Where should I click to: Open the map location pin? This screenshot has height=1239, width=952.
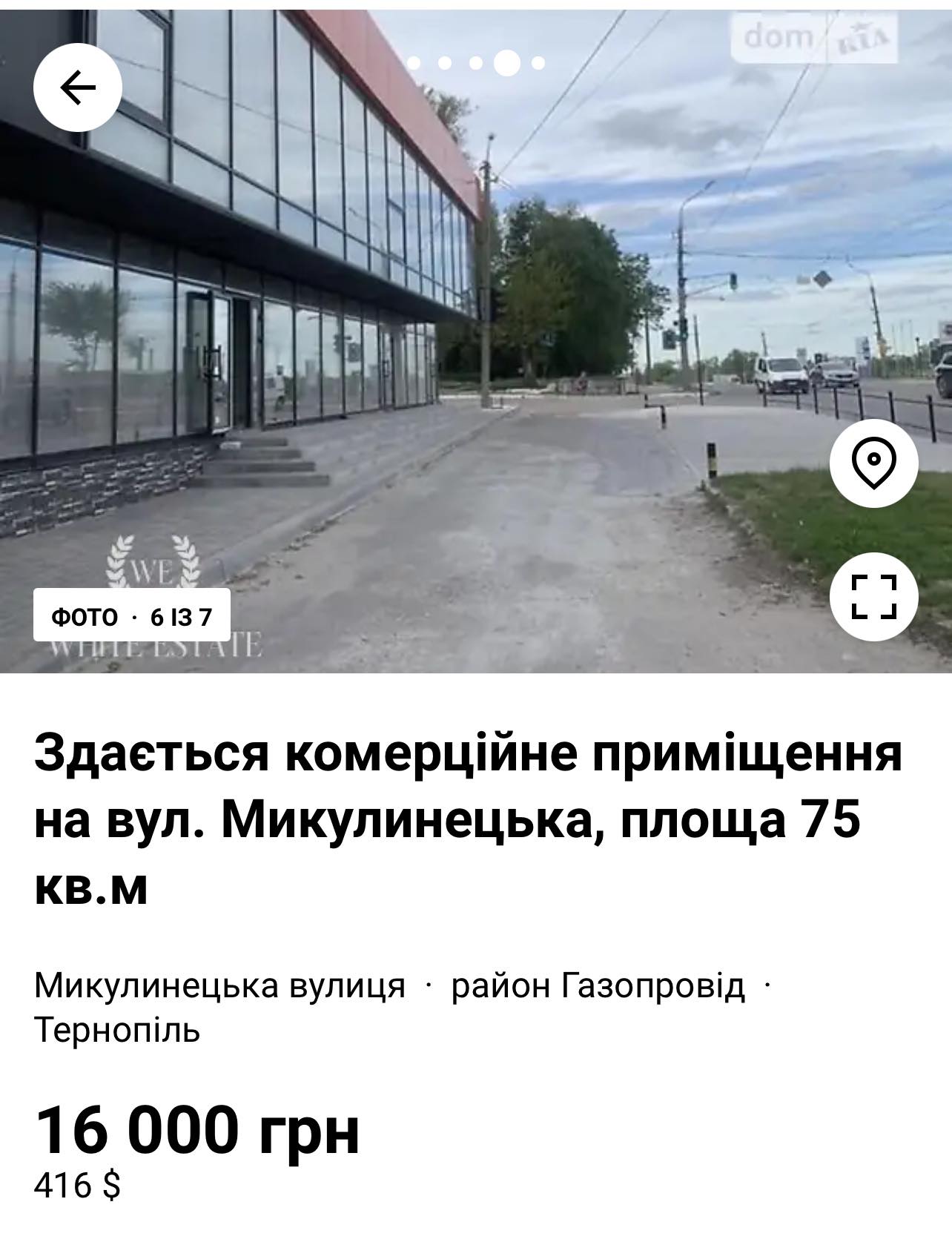[873, 463]
